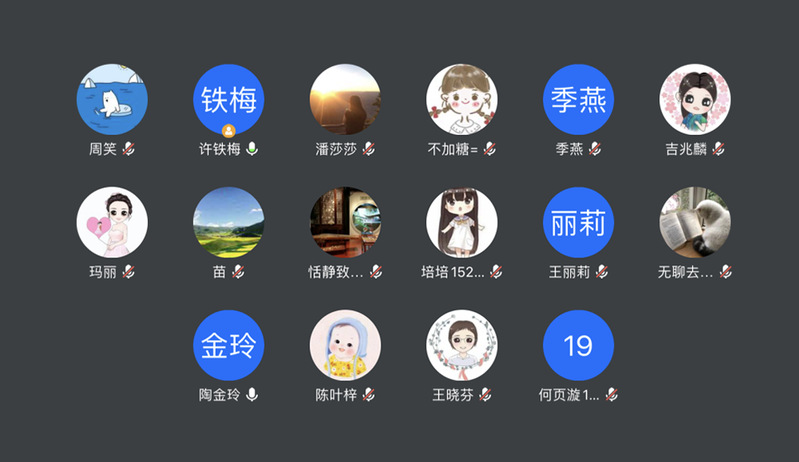The height and width of the screenshot is (462, 799).
Task: Open the 恬静致… participant tile
Action: (345, 223)
